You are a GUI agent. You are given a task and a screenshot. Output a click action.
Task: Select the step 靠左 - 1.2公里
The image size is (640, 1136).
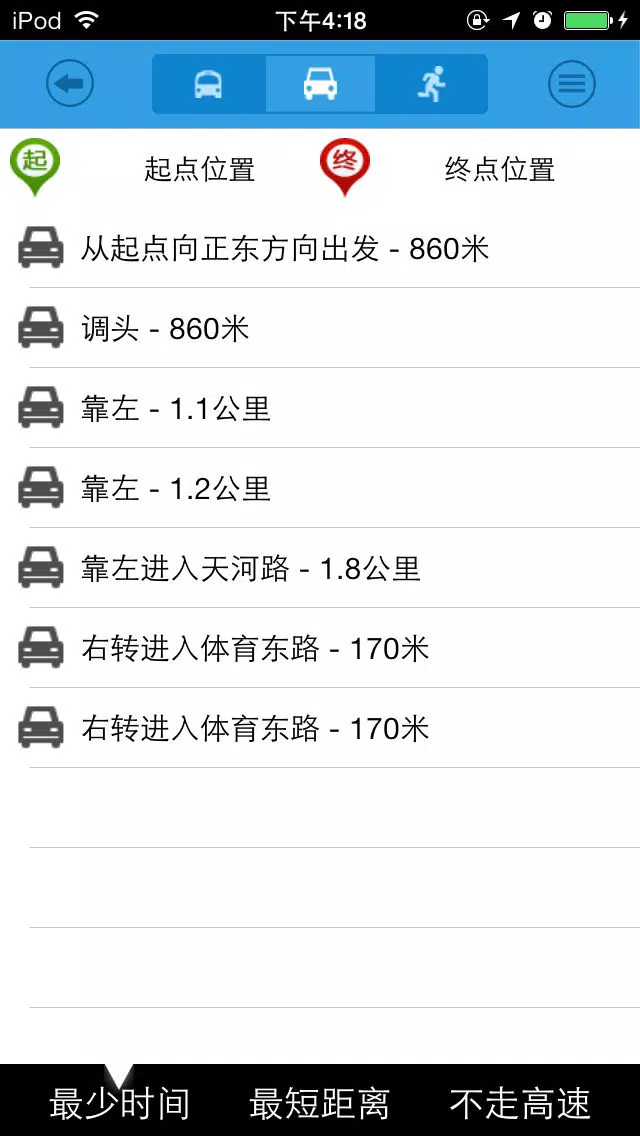pos(320,488)
